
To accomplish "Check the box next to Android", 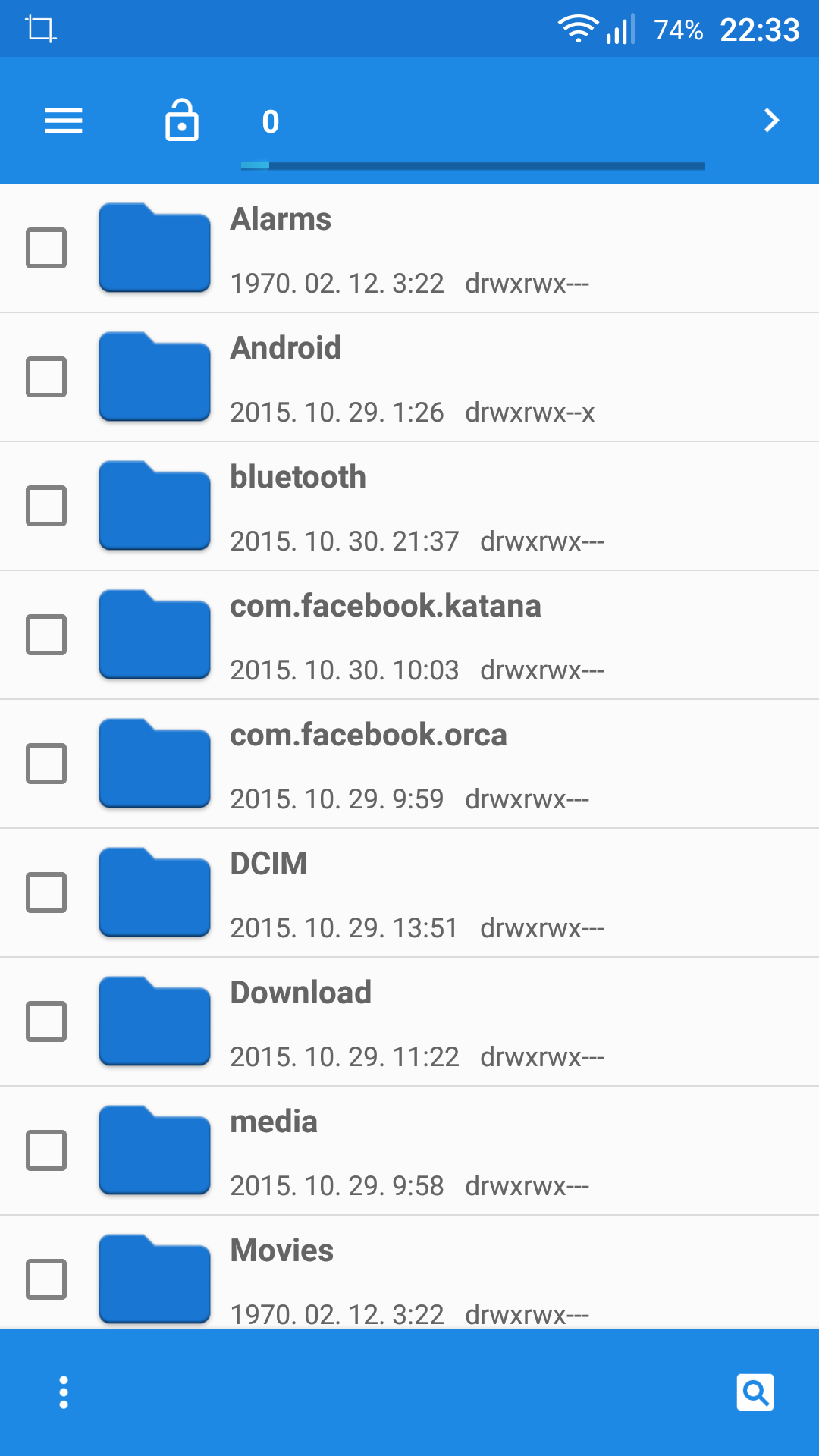I will pos(46,377).
